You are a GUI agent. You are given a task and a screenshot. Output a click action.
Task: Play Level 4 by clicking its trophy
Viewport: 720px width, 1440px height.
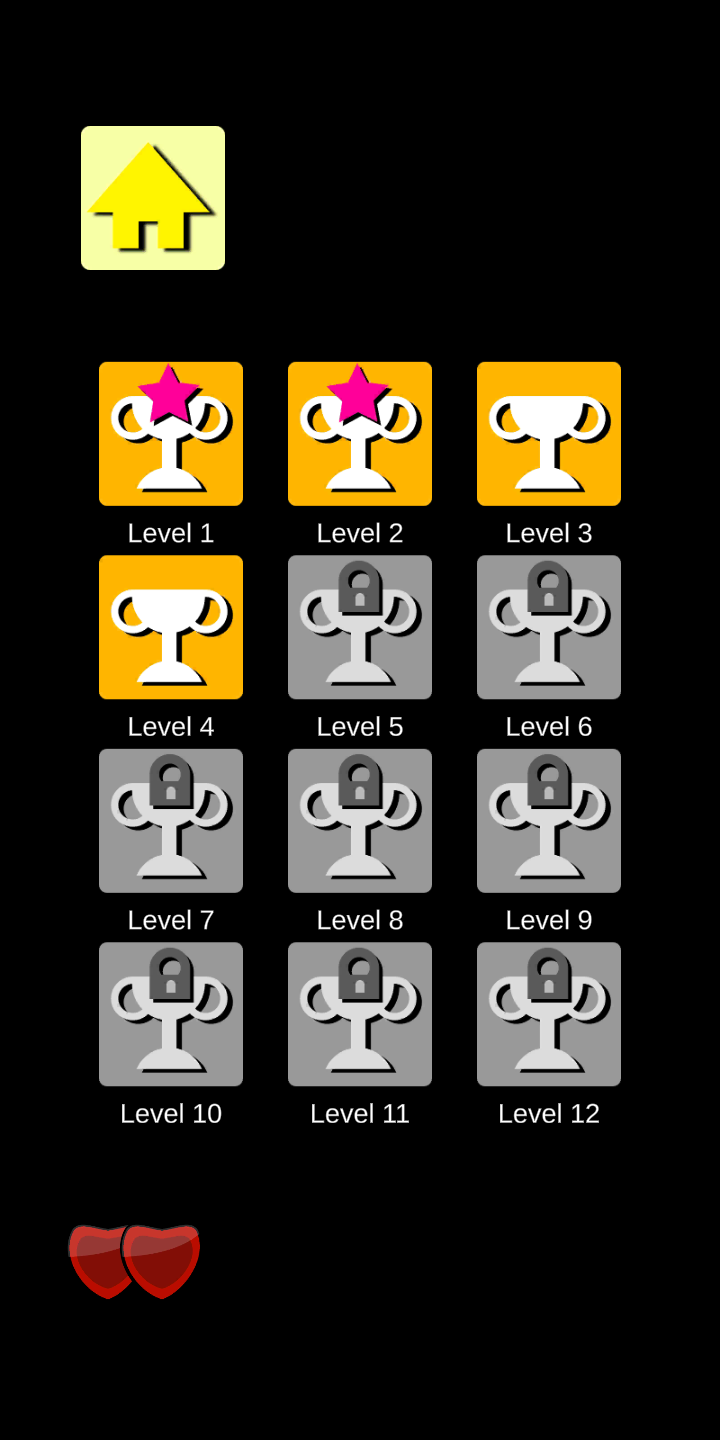point(170,627)
